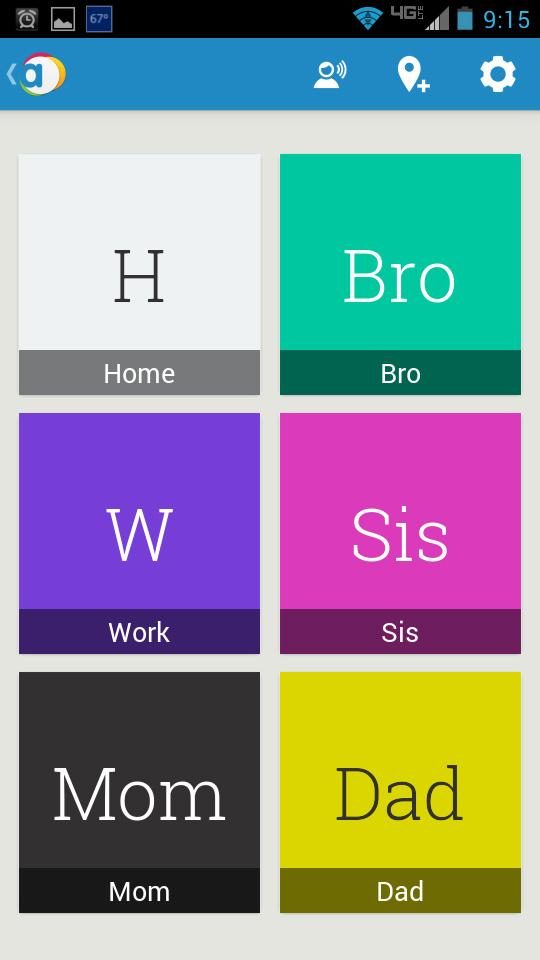This screenshot has height=960, width=540.
Task: Add a new location pin
Action: coord(413,75)
